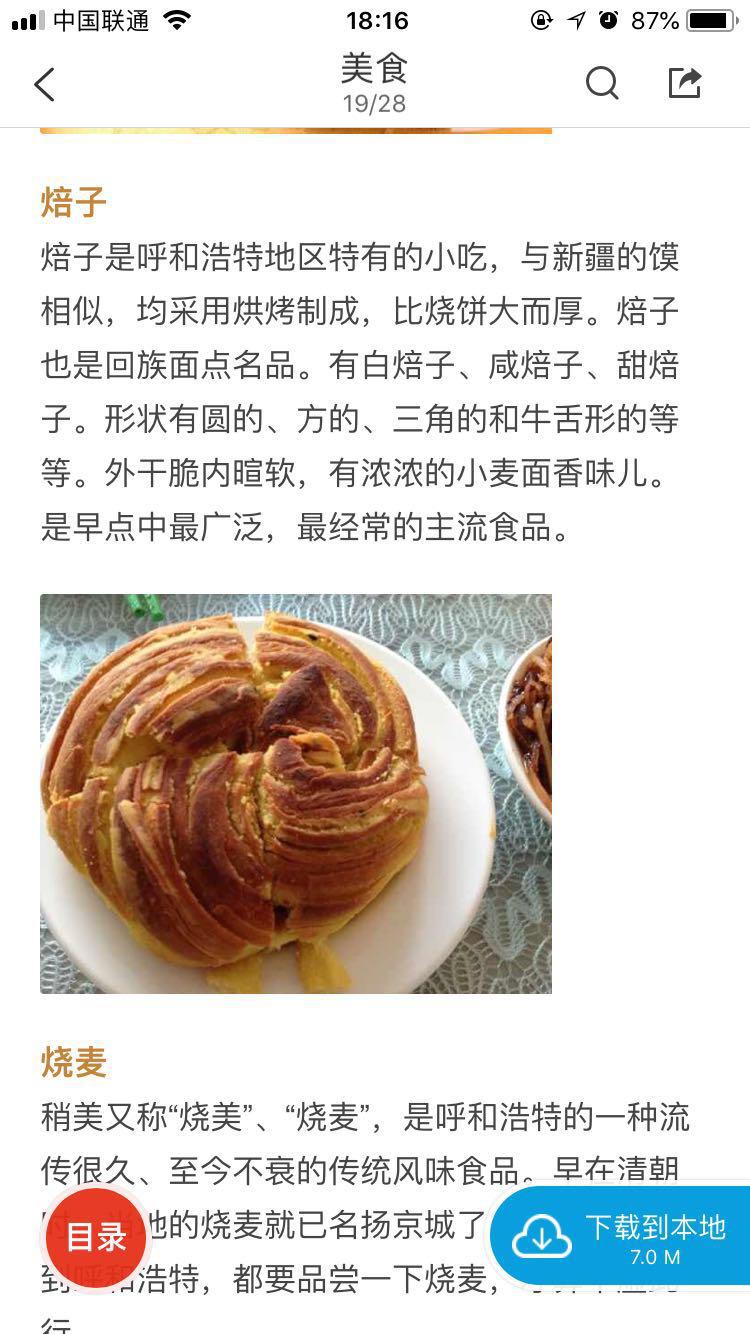
Task: Tap the cloud download icon
Action: pyautogui.click(x=542, y=1236)
